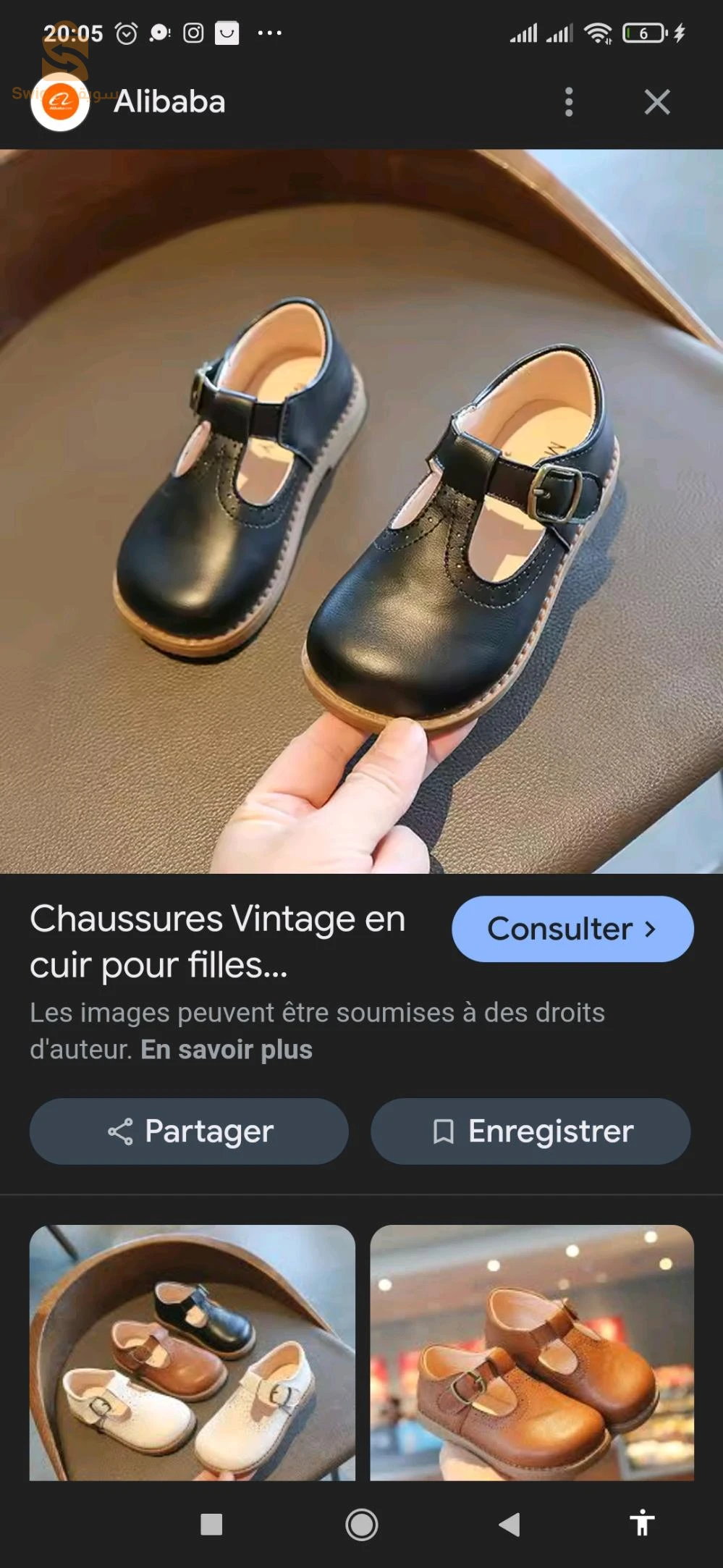
Task: Tap the Consulter button
Action: pos(572,929)
